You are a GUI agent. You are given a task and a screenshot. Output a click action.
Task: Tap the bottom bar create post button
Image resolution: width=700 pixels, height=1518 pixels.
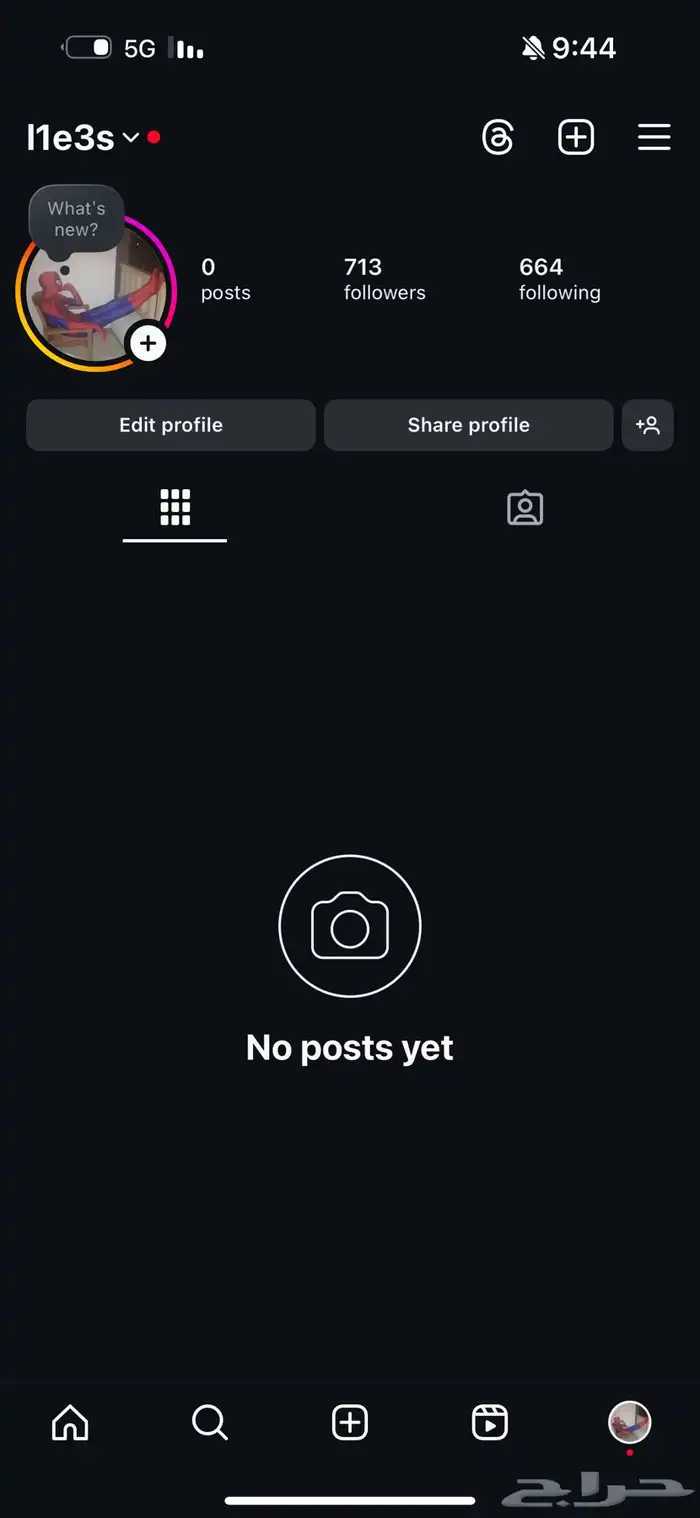[x=350, y=1422]
